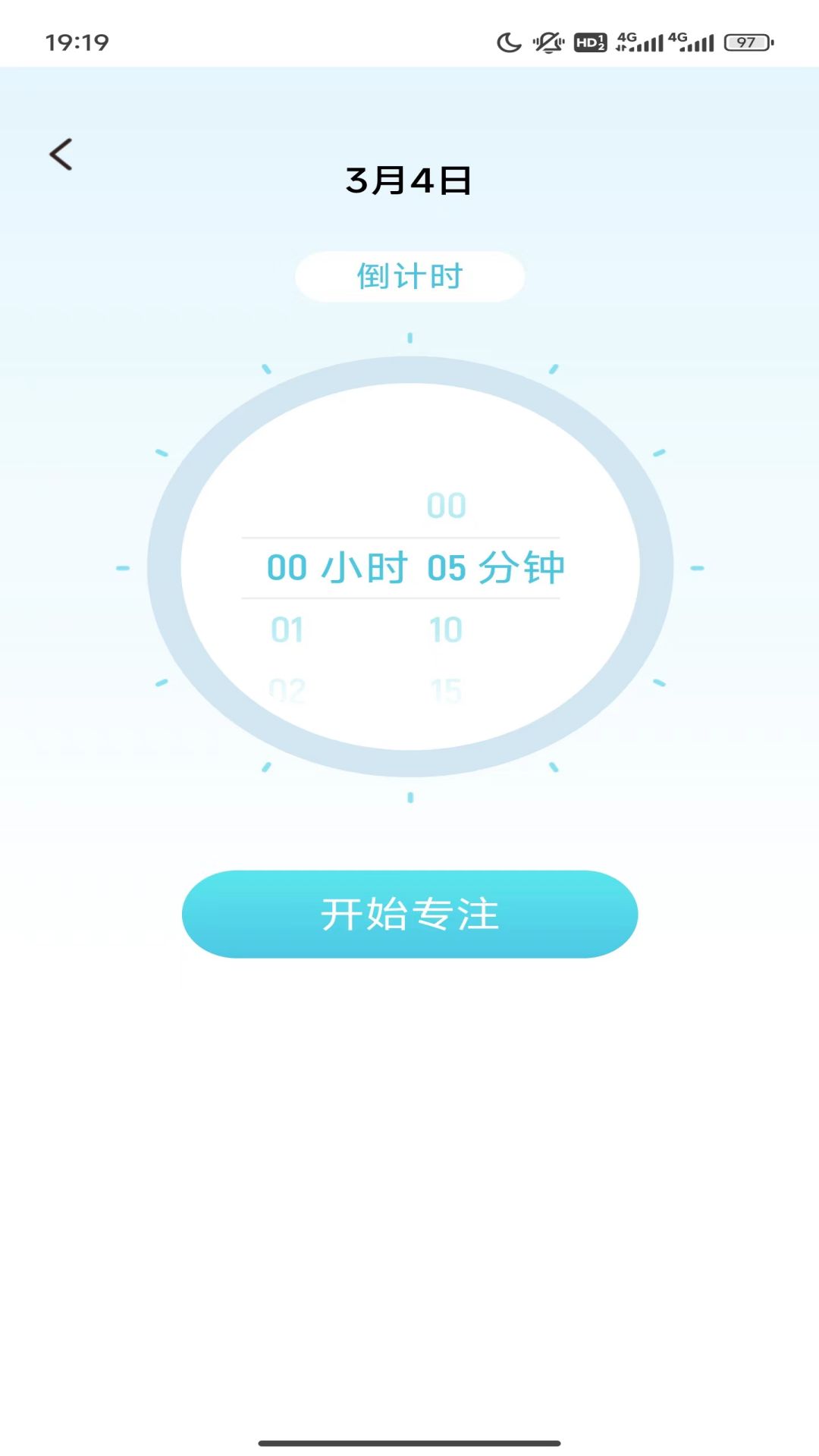Tap the date header 3月4日
The width and height of the screenshot is (819, 1456).
point(409,180)
